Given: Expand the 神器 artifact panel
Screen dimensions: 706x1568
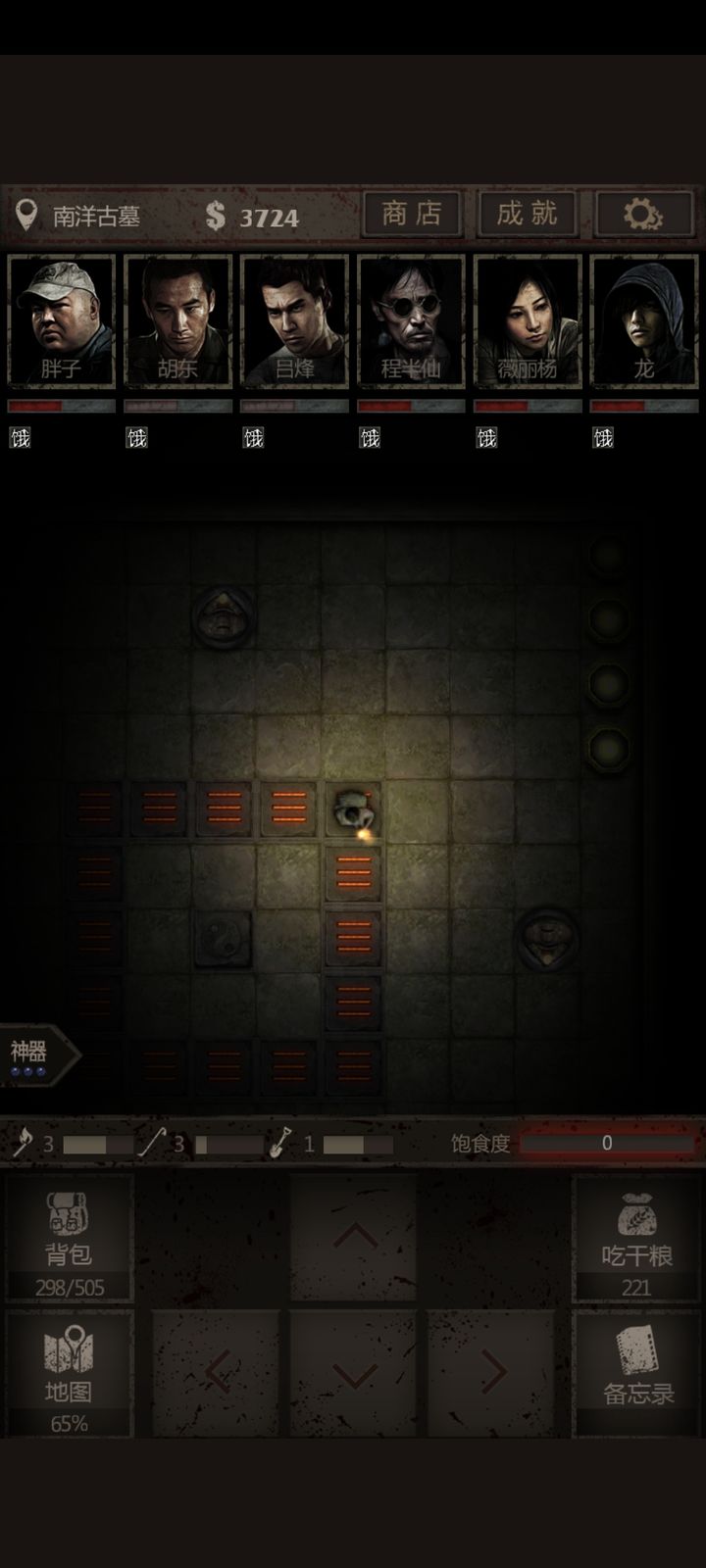Looking at the screenshot, I should tap(35, 1055).
